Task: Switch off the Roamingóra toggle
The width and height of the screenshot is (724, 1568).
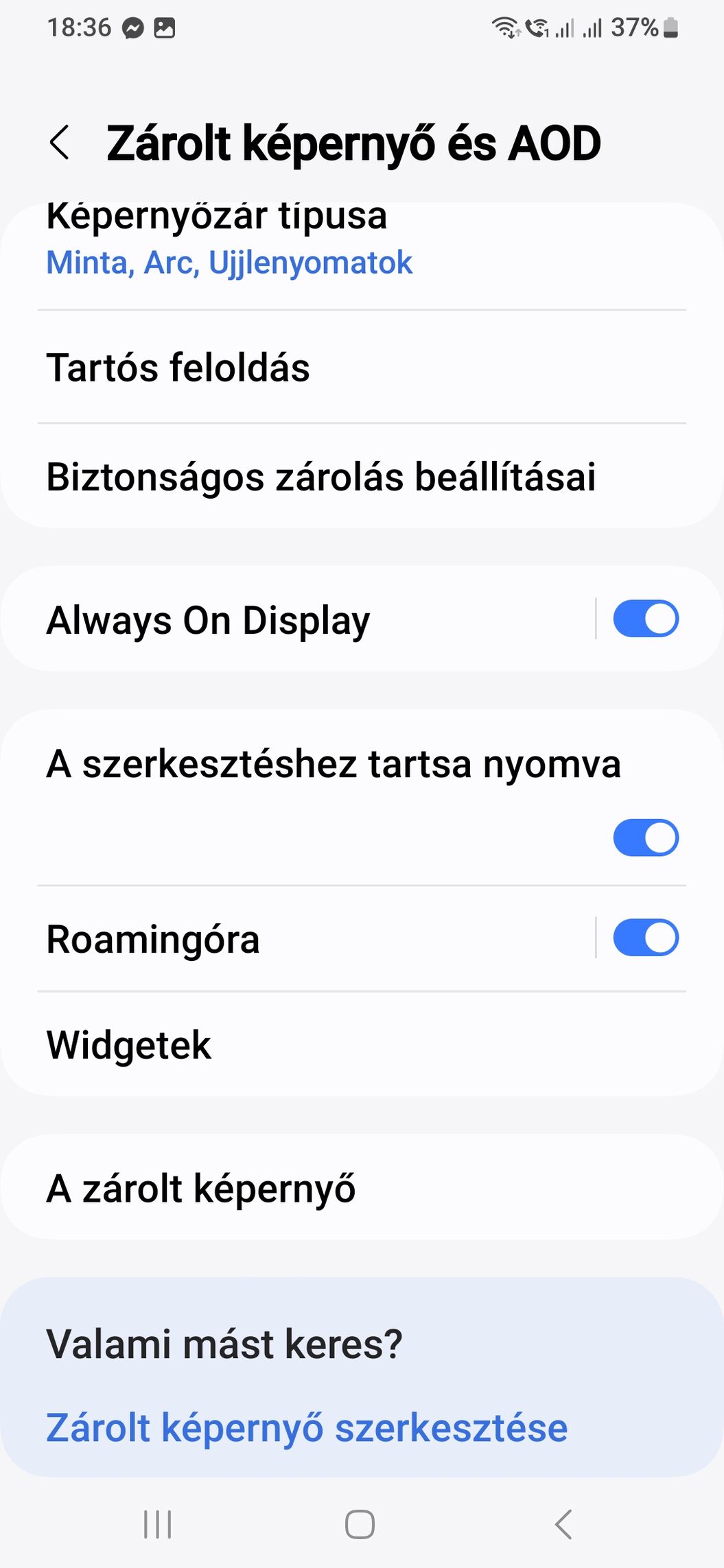Action: tap(646, 938)
